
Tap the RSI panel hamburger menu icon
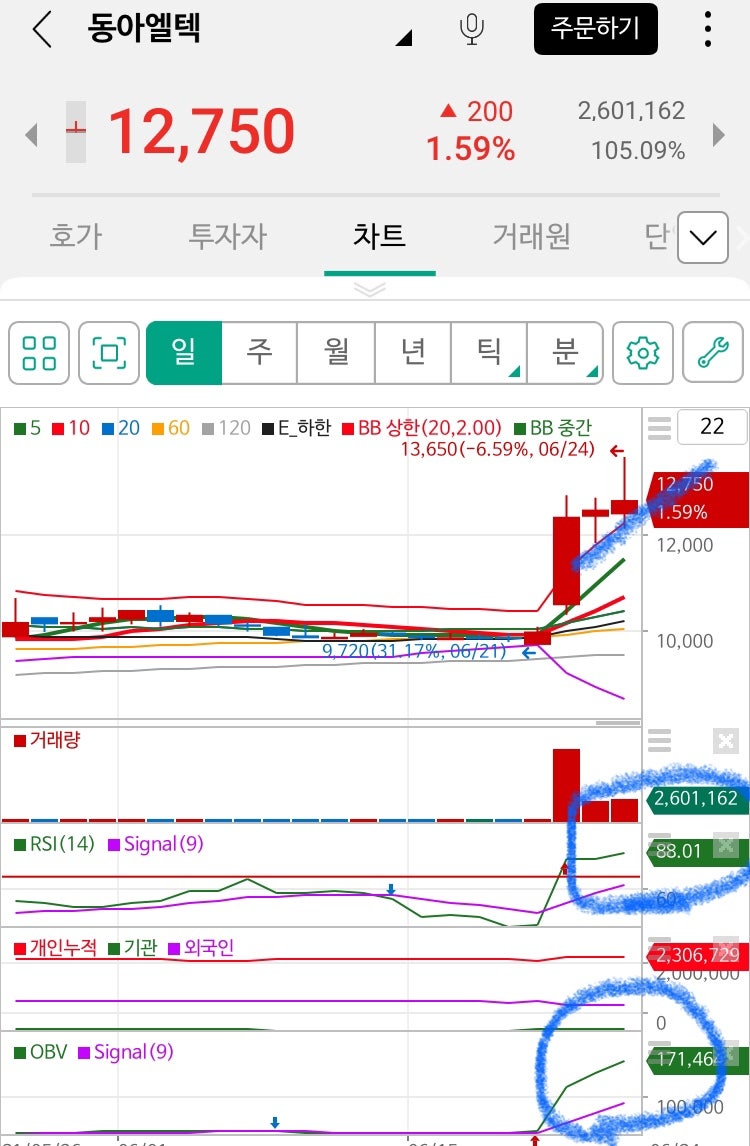pyautogui.click(x=659, y=846)
